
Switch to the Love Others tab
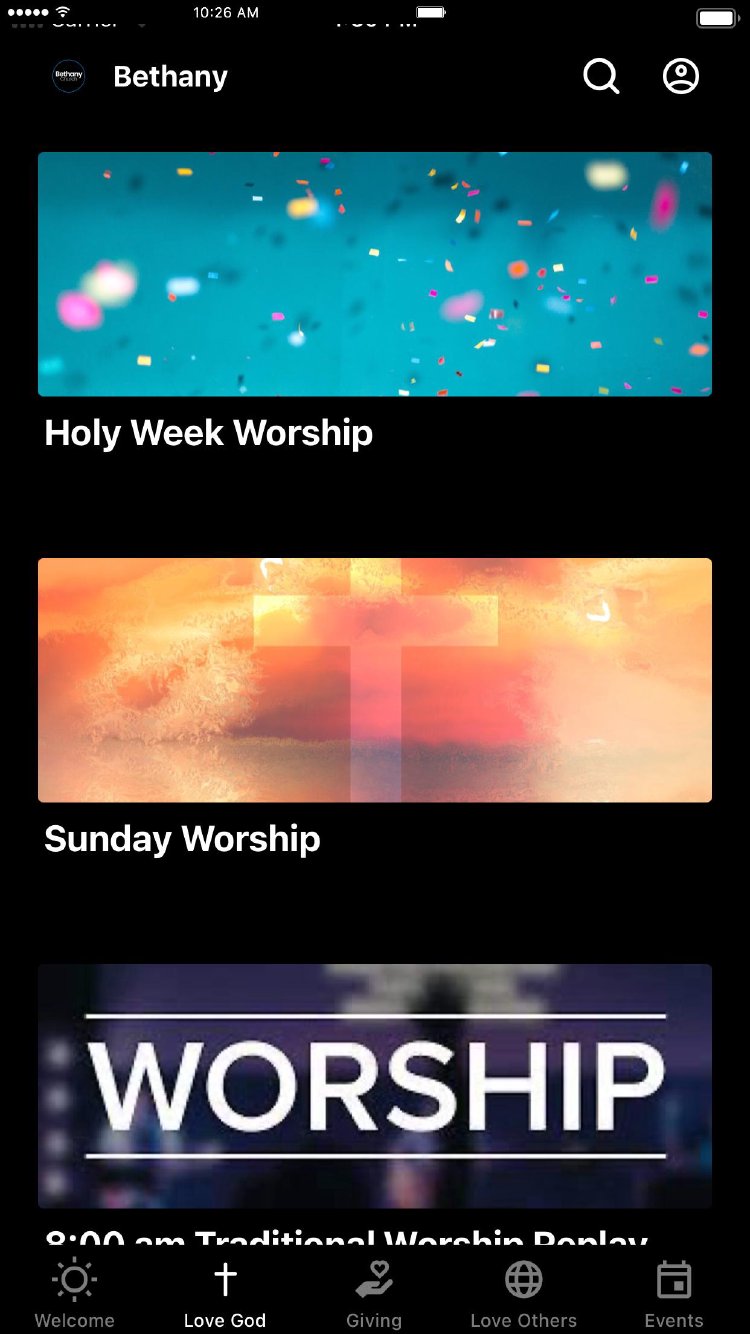(x=524, y=1294)
